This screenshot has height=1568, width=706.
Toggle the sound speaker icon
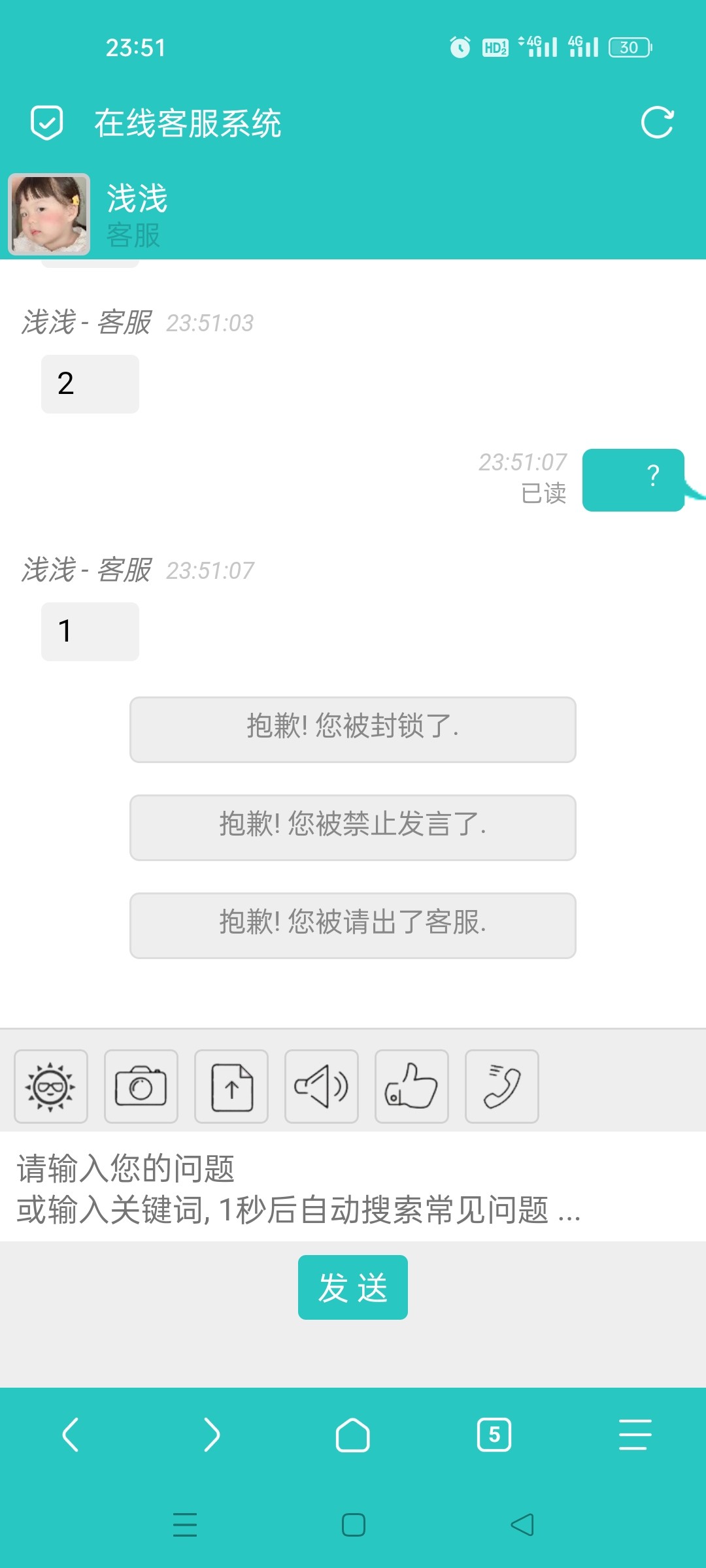coord(322,1086)
